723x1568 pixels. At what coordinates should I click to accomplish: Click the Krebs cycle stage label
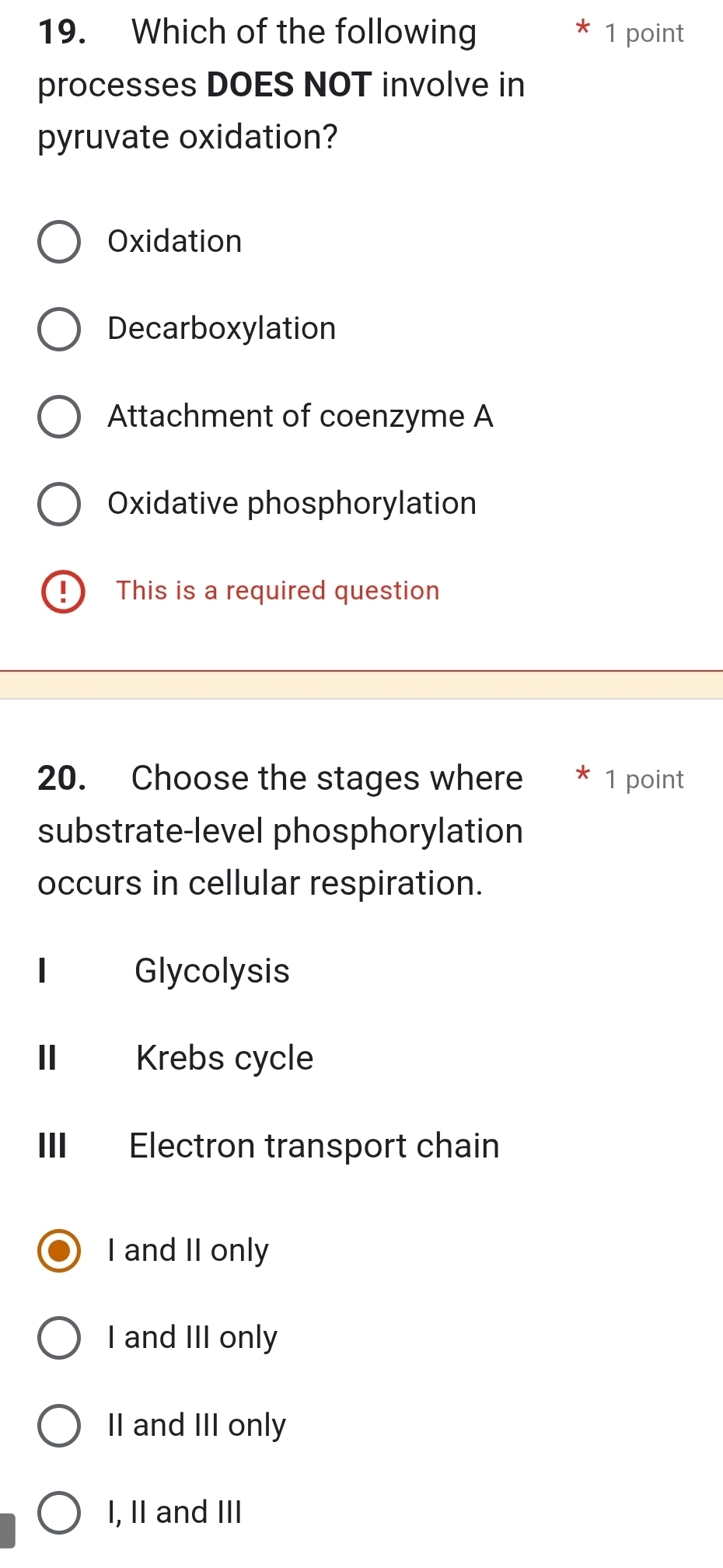223,1058
